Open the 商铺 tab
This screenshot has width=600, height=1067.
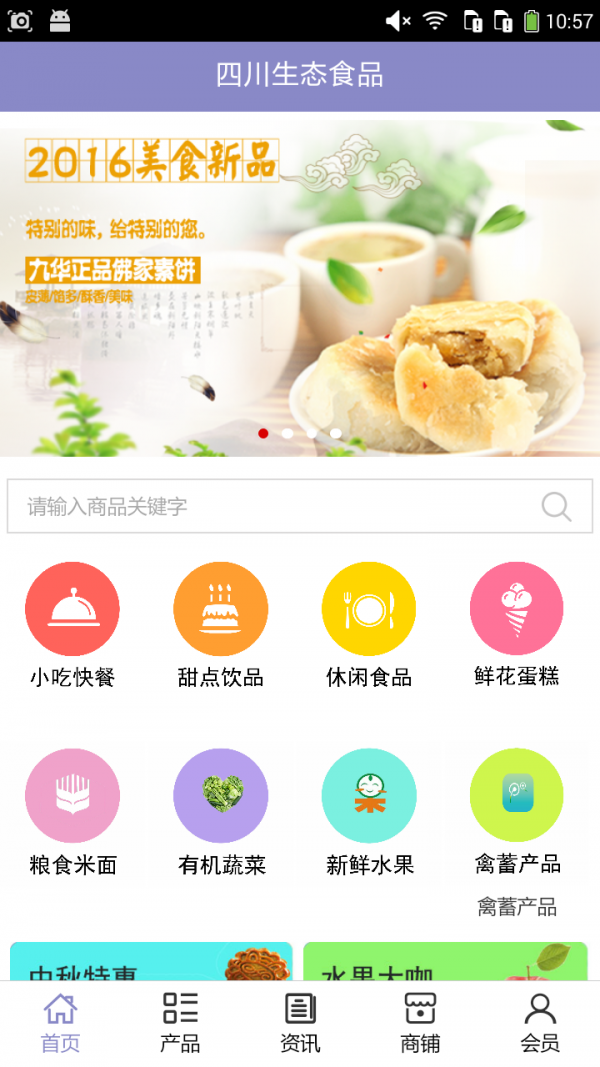(420, 1023)
